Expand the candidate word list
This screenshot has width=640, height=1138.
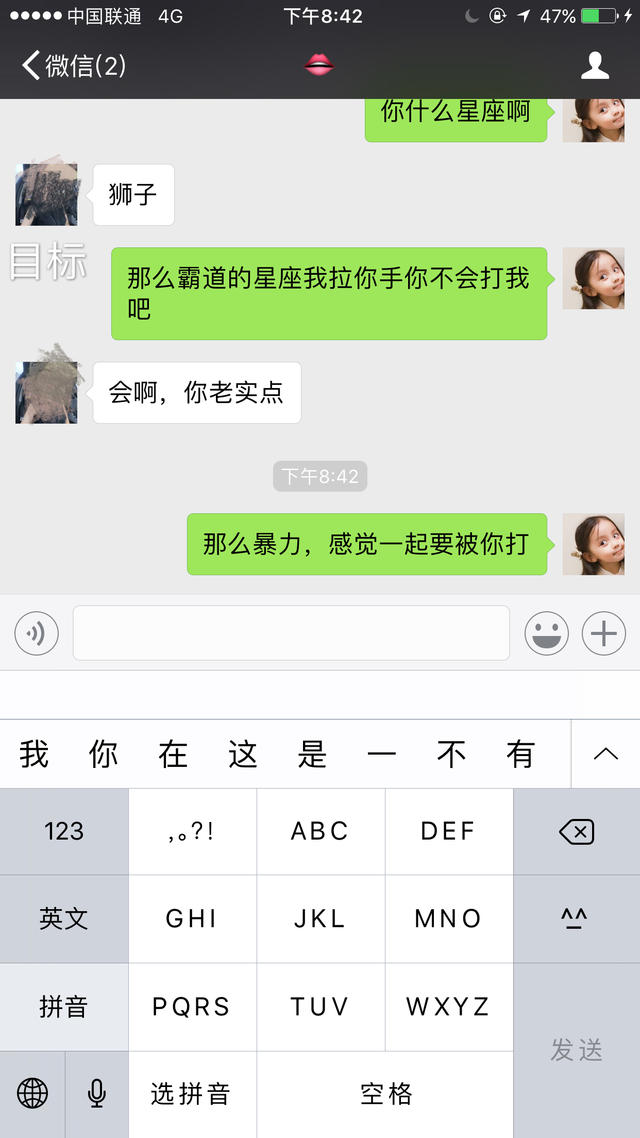click(x=605, y=753)
